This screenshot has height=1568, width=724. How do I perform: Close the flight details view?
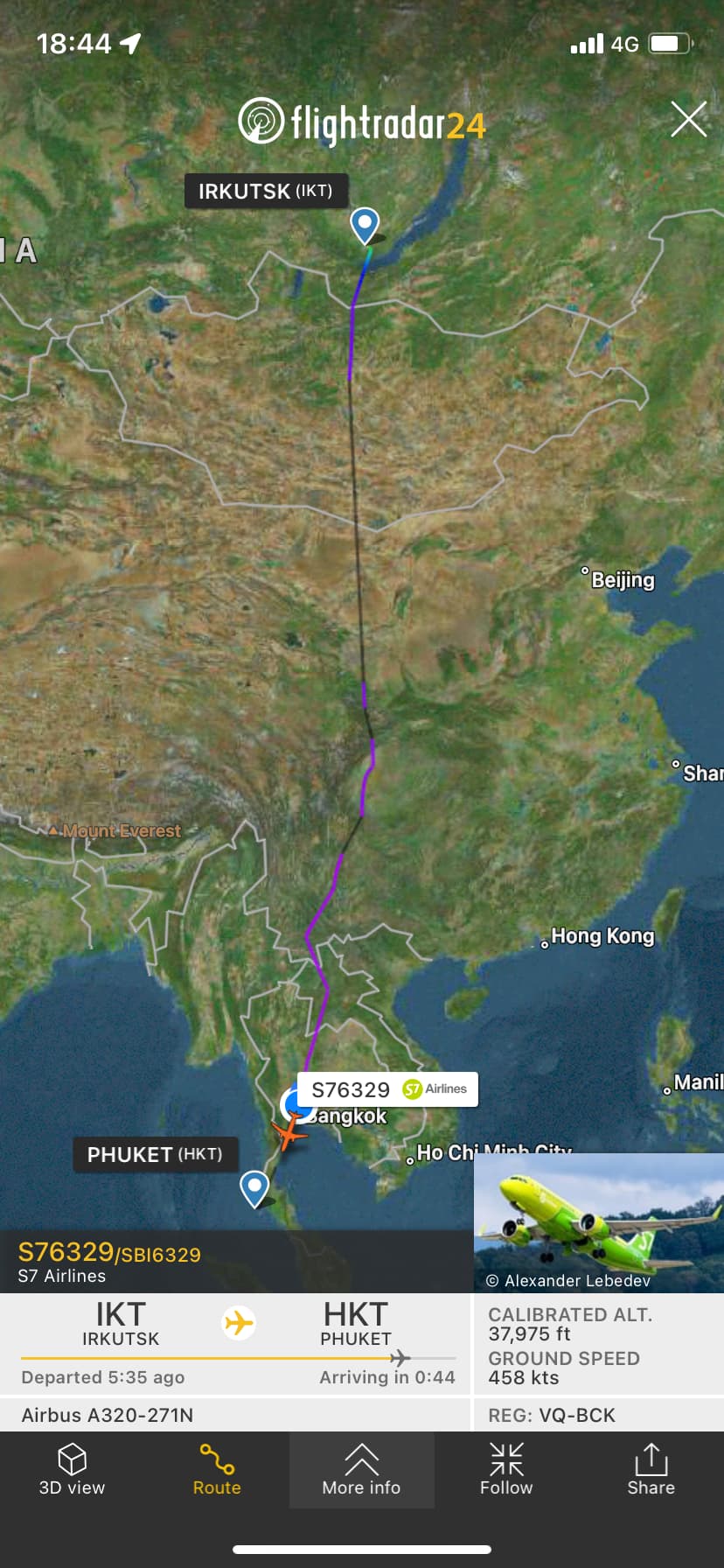point(688,119)
